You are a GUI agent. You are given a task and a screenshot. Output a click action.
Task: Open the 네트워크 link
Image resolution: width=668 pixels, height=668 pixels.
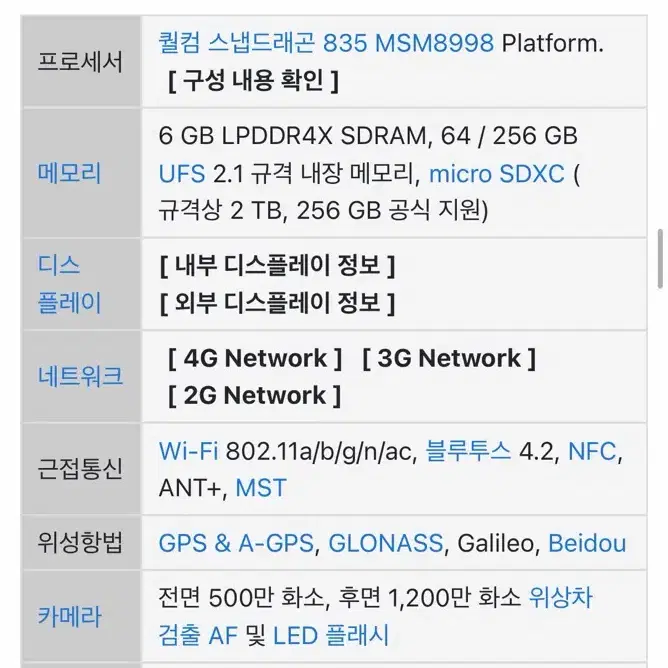click(x=80, y=377)
